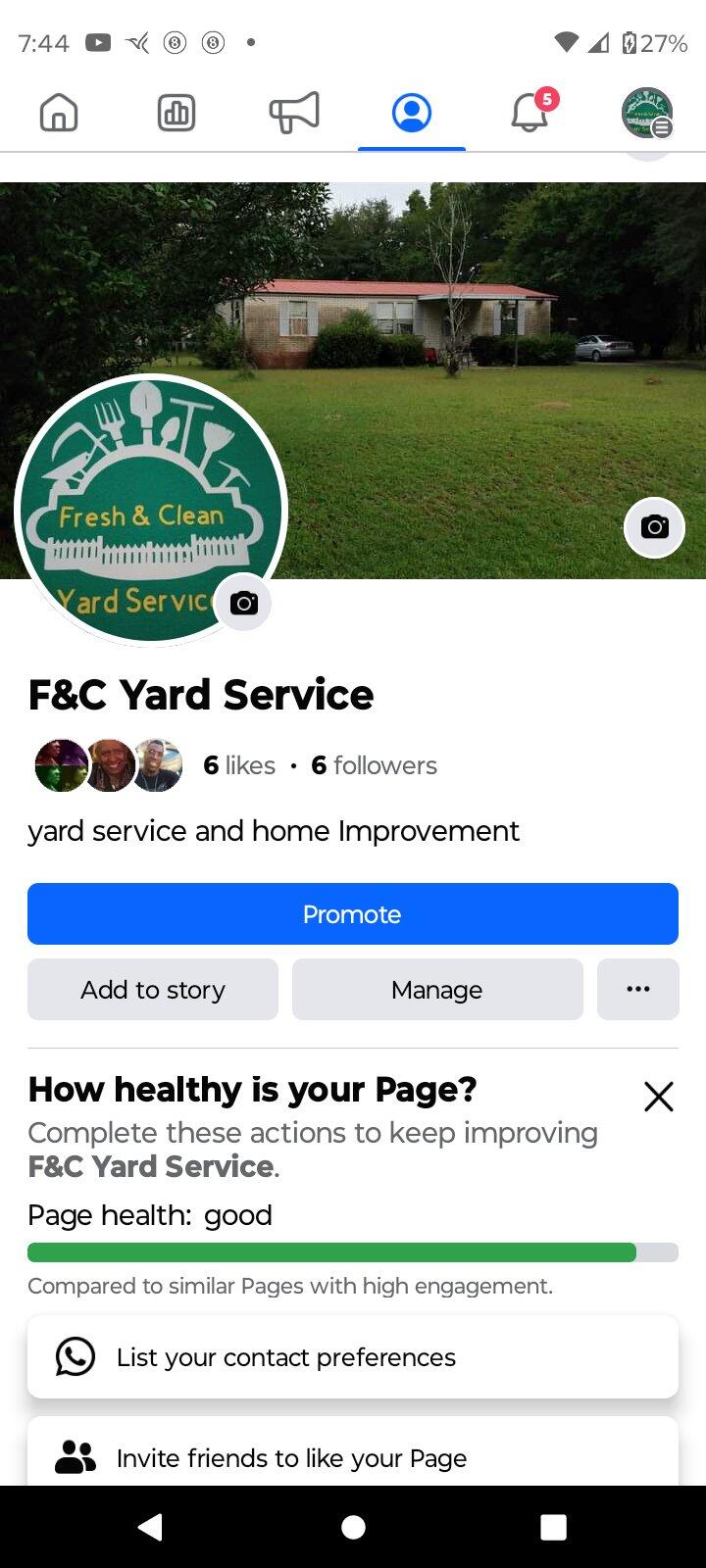The height and width of the screenshot is (1568, 706).
Task: Tap the invite friends people icon
Action: (76, 1457)
